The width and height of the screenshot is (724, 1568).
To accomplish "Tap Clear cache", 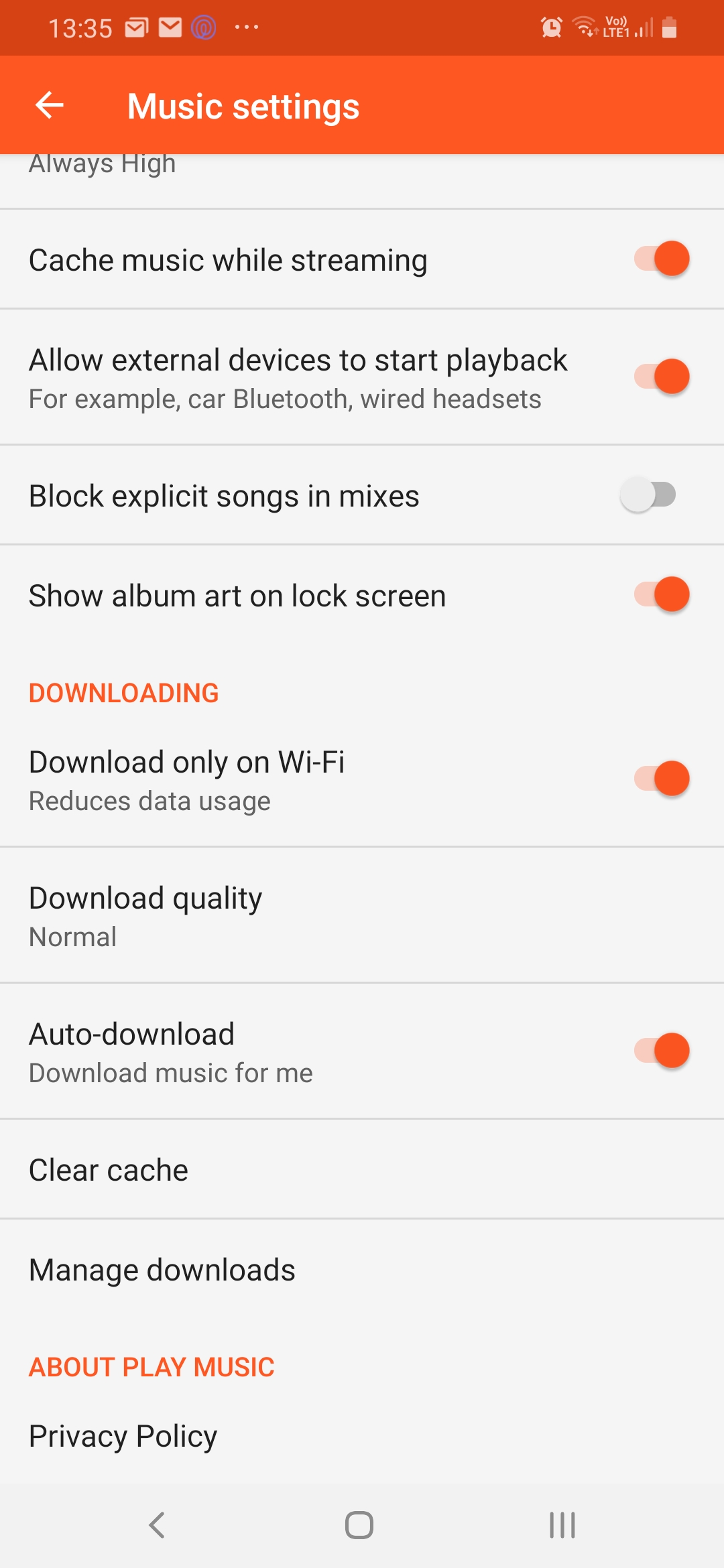I will click(x=362, y=1170).
